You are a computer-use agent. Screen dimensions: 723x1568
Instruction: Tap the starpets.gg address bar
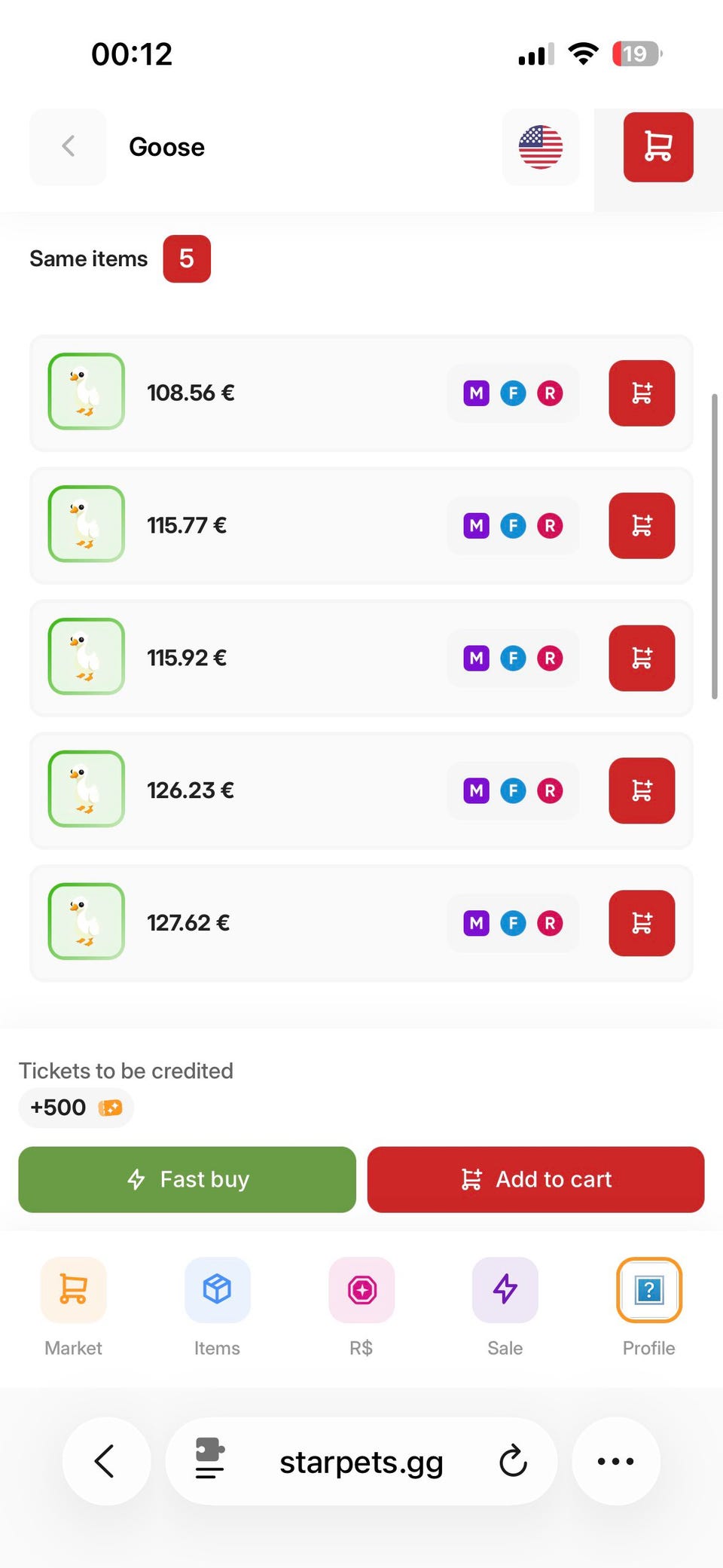(x=361, y=1462)
